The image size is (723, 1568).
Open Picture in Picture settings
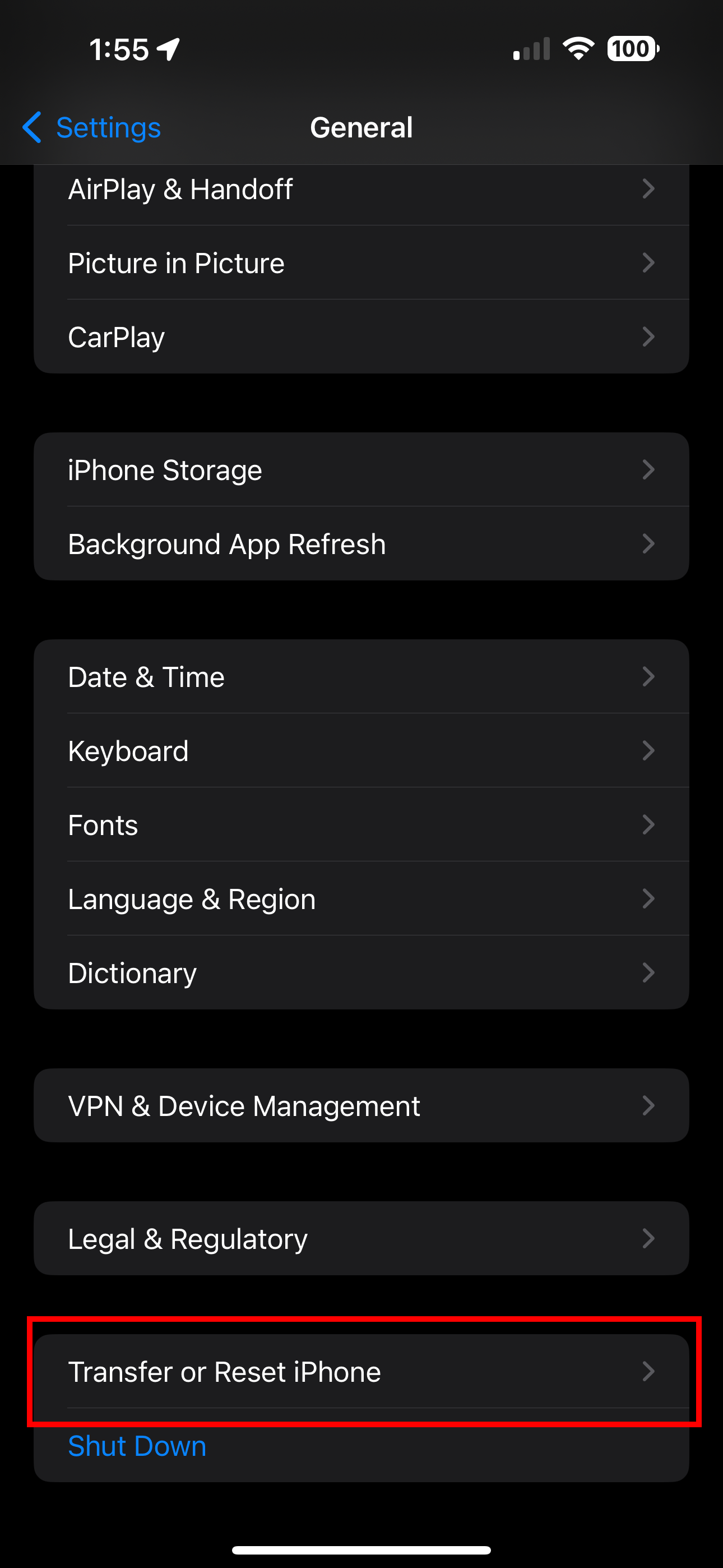pos(361,263)
